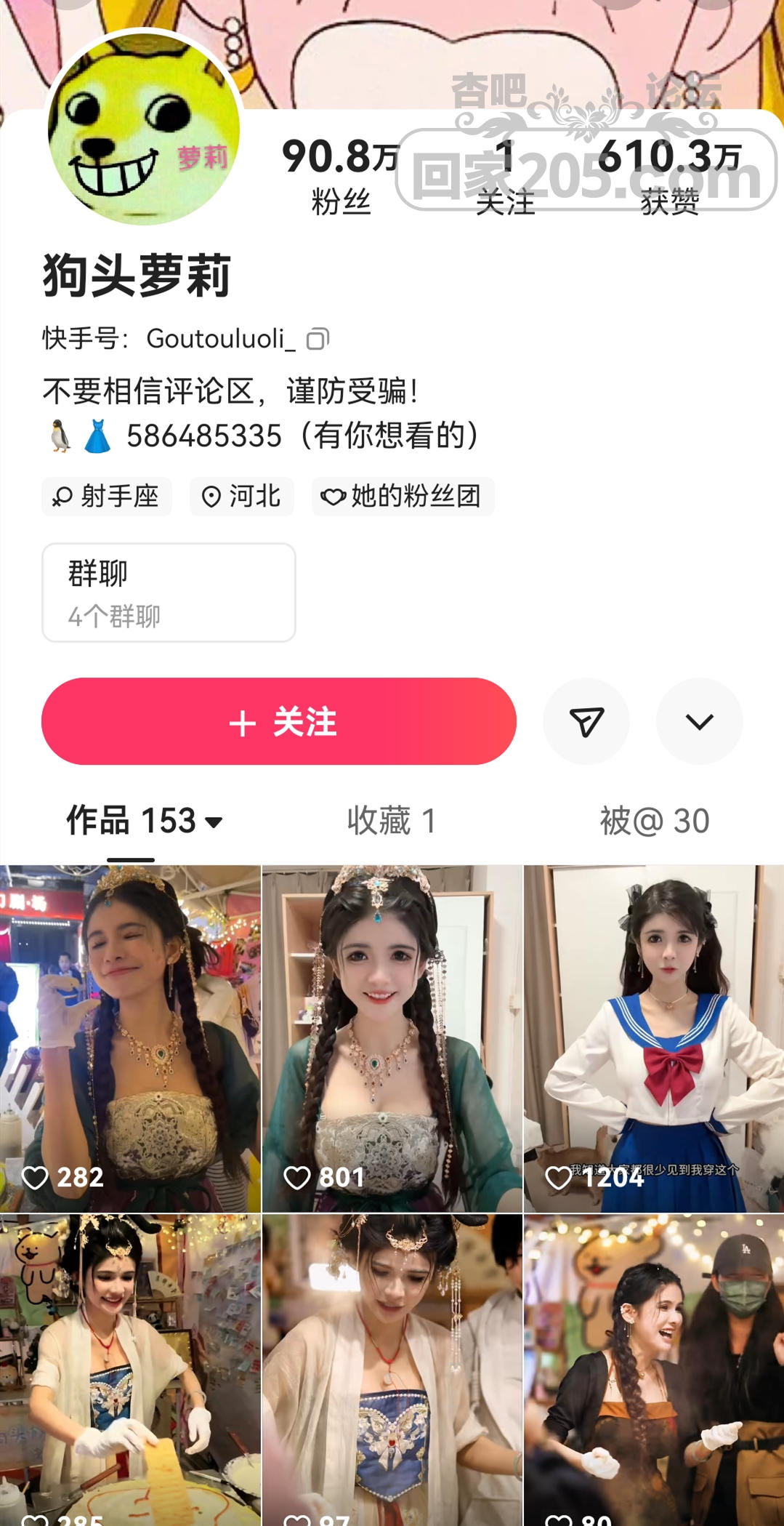Expand the down-arrow recommendations button
The image size is (784, 1526).
(699, 721)
